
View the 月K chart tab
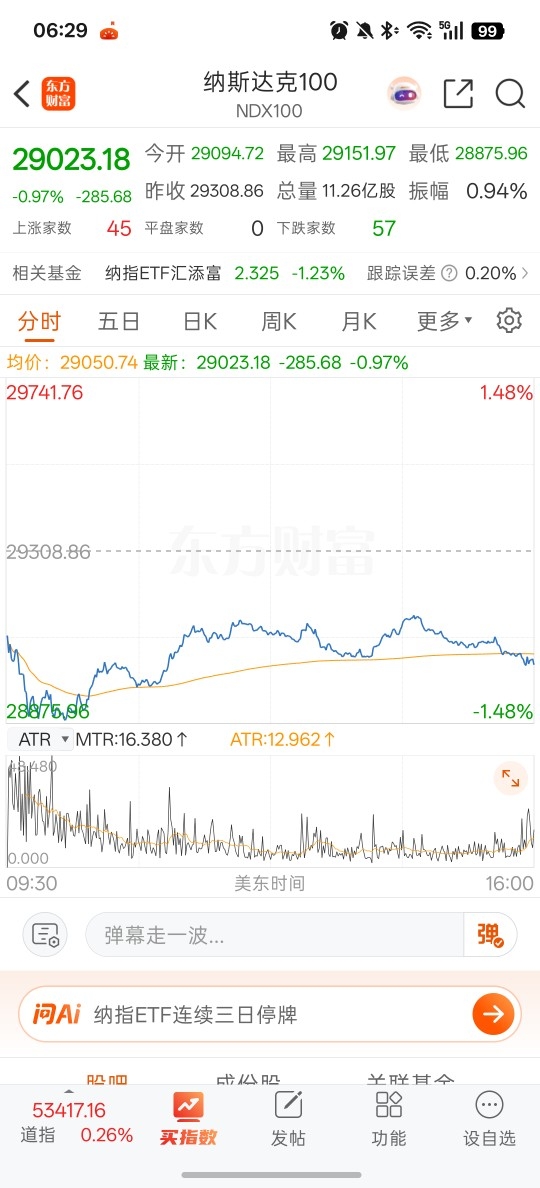[x=358, y=321]
